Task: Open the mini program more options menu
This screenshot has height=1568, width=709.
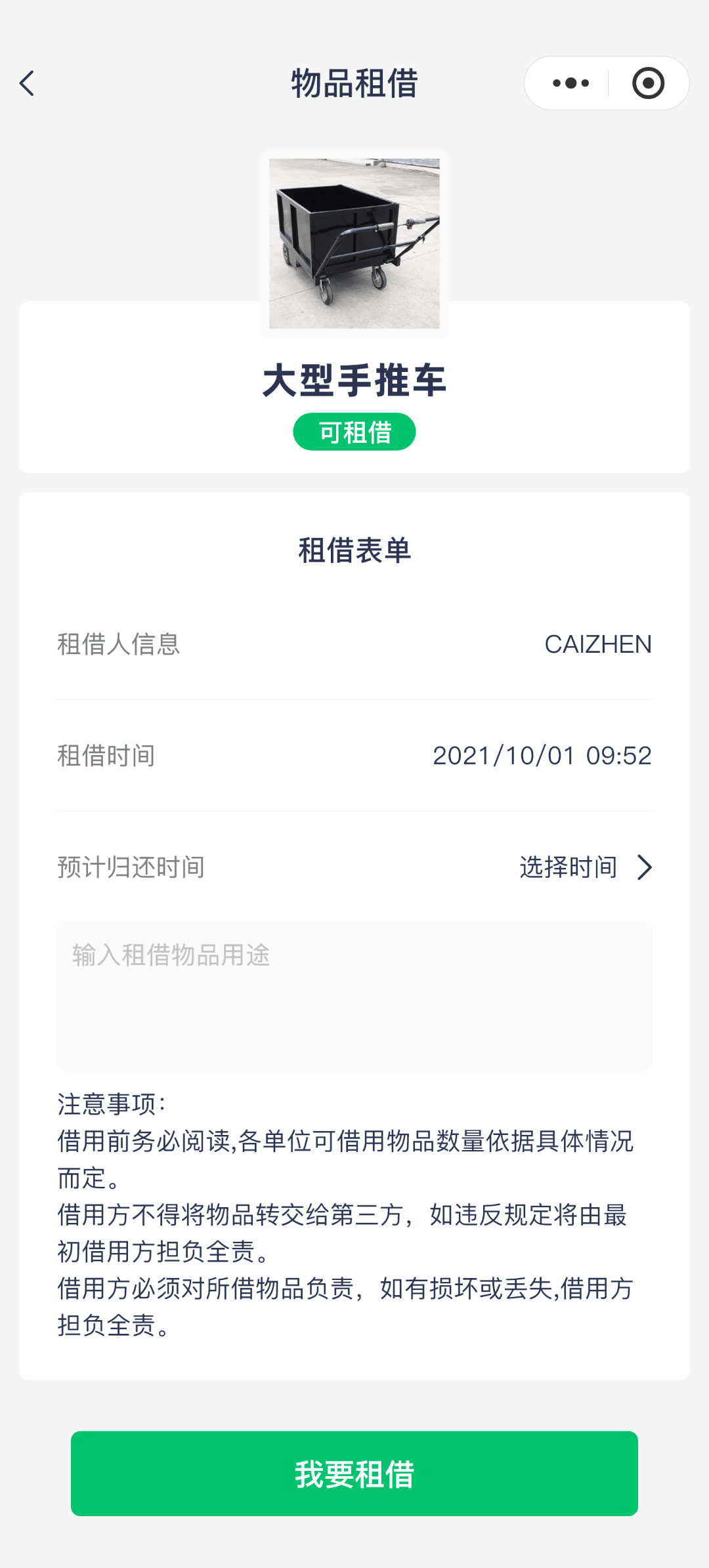Action: point(570,83)
